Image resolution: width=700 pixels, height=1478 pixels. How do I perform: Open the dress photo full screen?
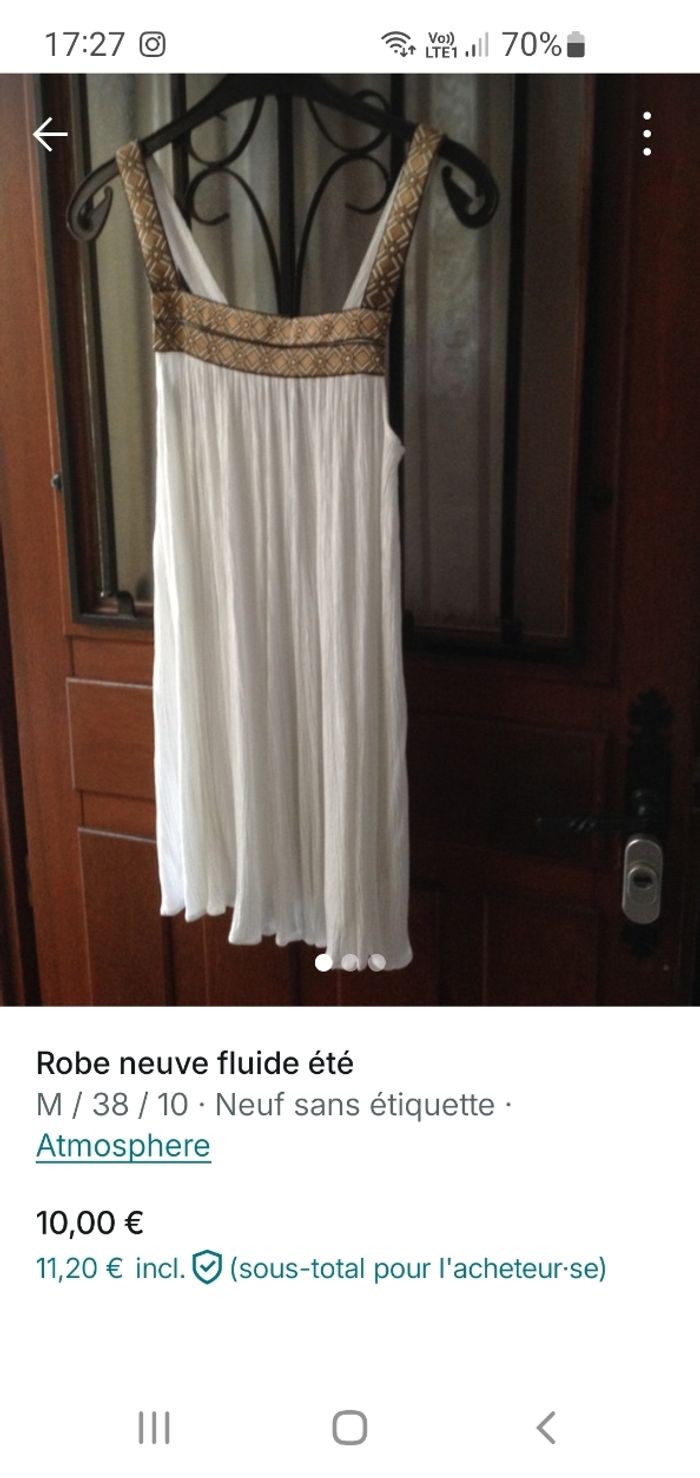(350, 540)
